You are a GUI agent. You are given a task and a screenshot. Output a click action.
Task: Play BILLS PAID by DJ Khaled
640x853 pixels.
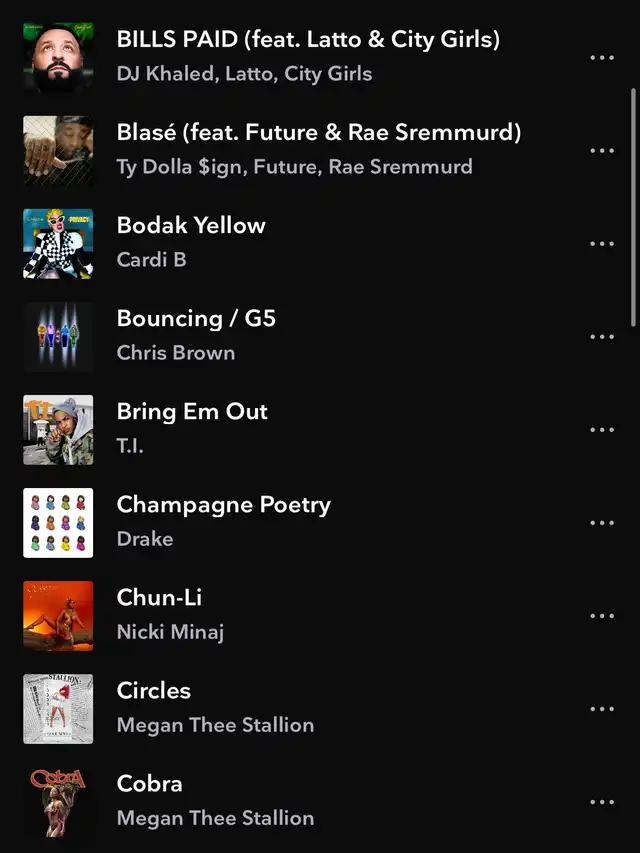[x=308, y=40]
